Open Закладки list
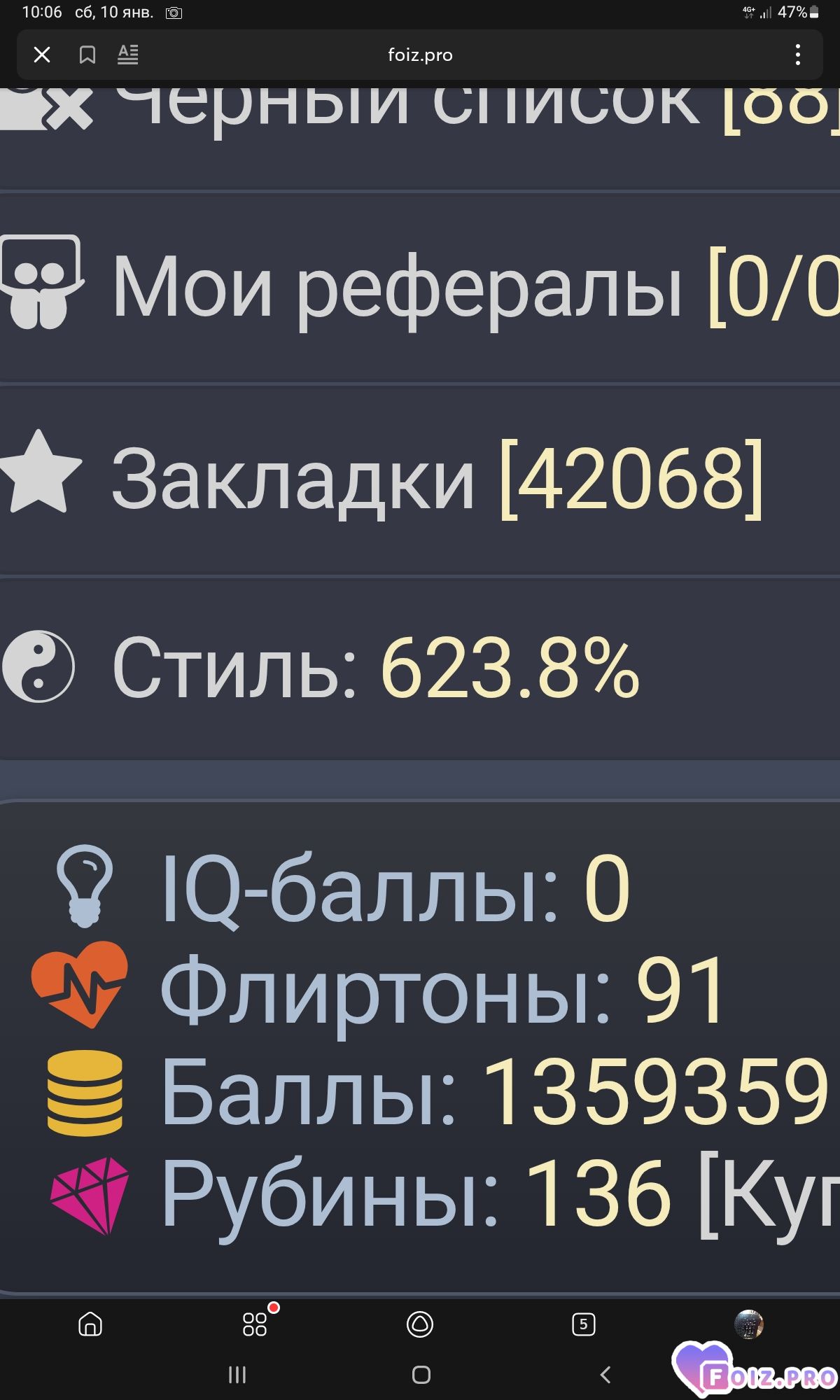This screenshot has height=1400, width=840. pos(420,479)
